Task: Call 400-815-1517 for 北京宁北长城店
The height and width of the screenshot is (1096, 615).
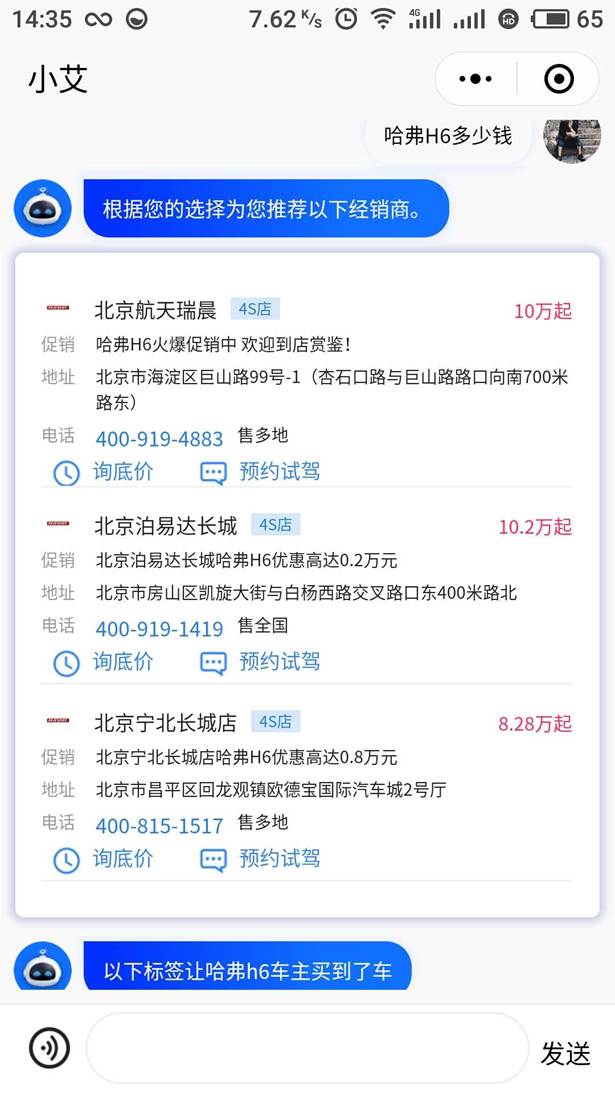Action: pyautogui.click(x=159, y=826)
